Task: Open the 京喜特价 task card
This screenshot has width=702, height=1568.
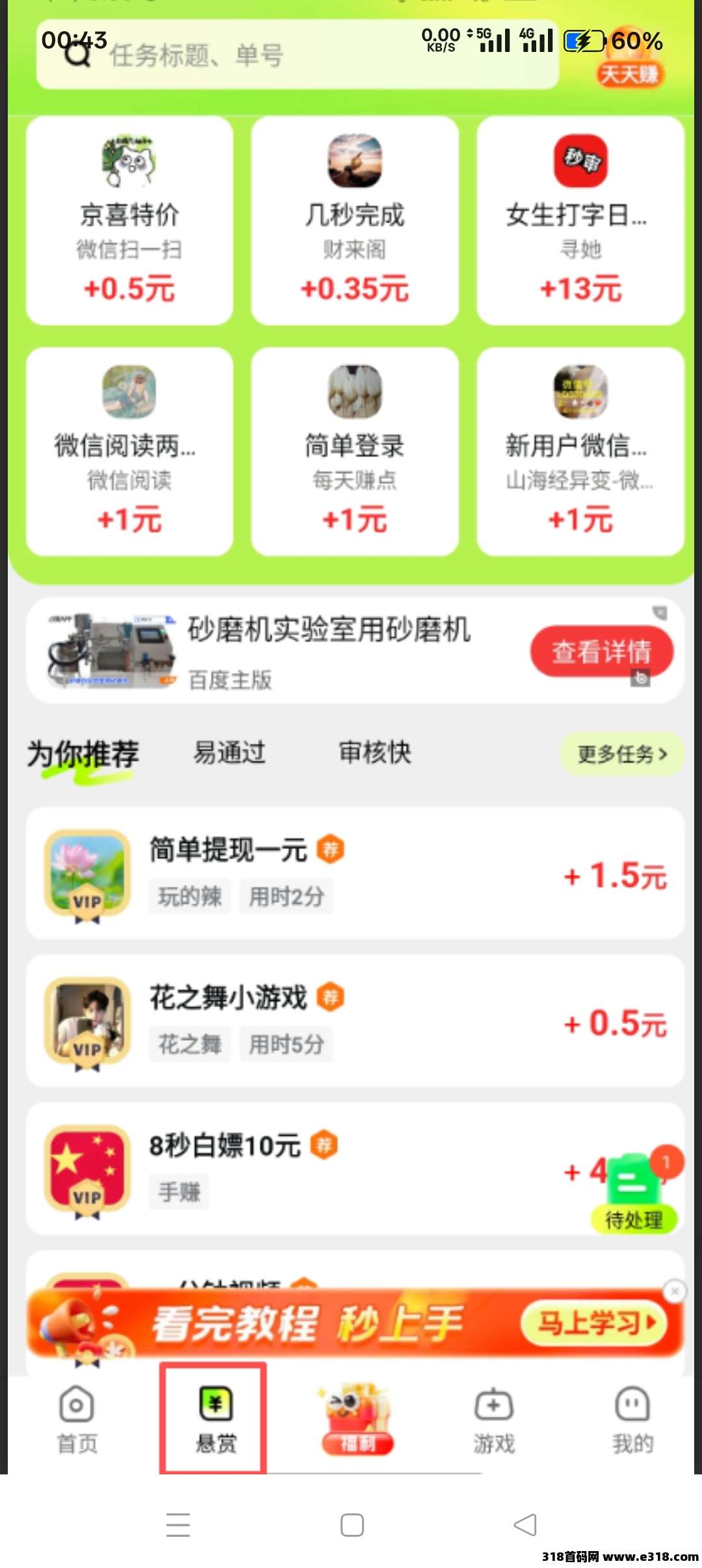Action: point(129,221)
